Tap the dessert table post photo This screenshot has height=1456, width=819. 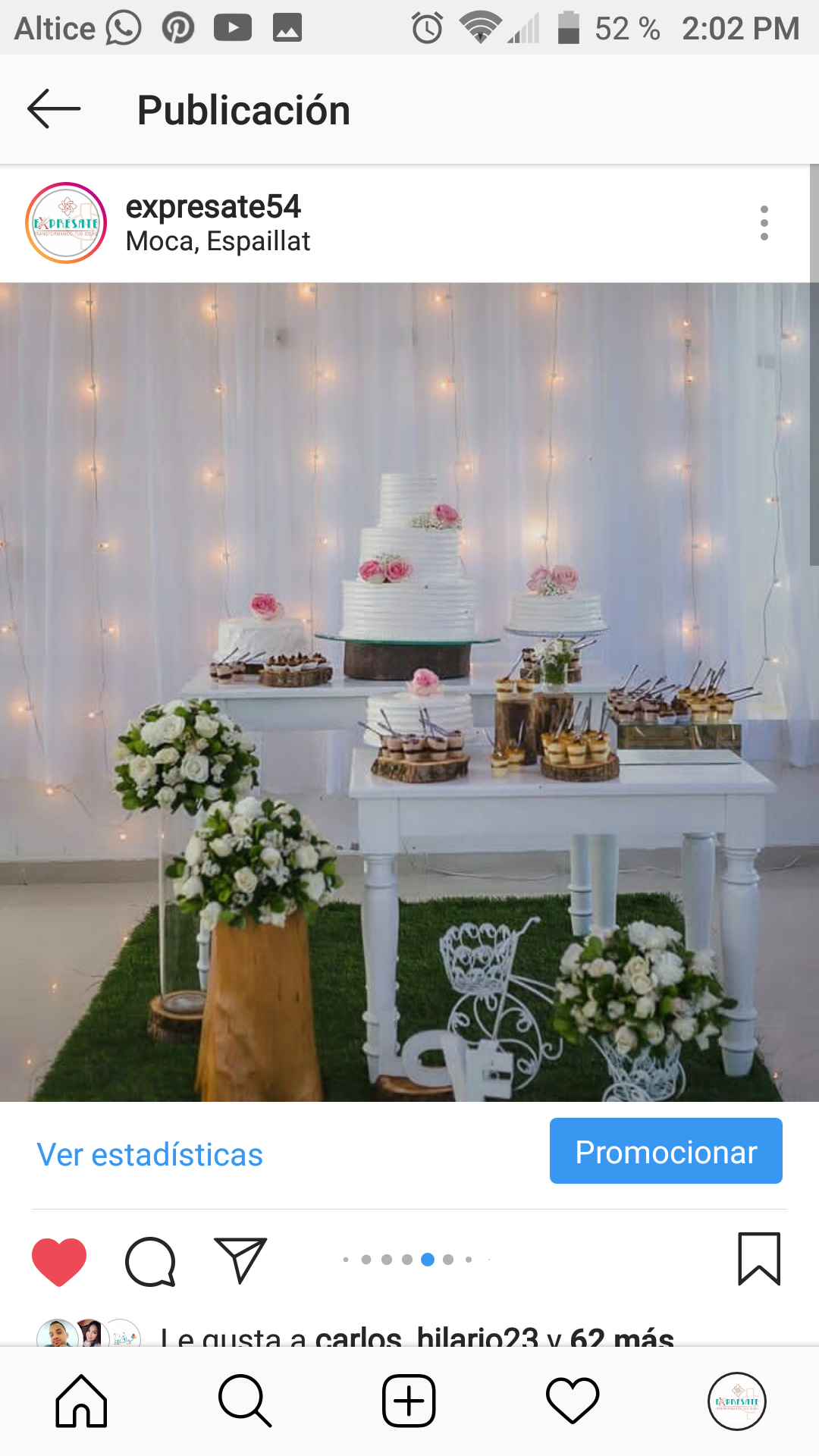[x=409, y=692]
